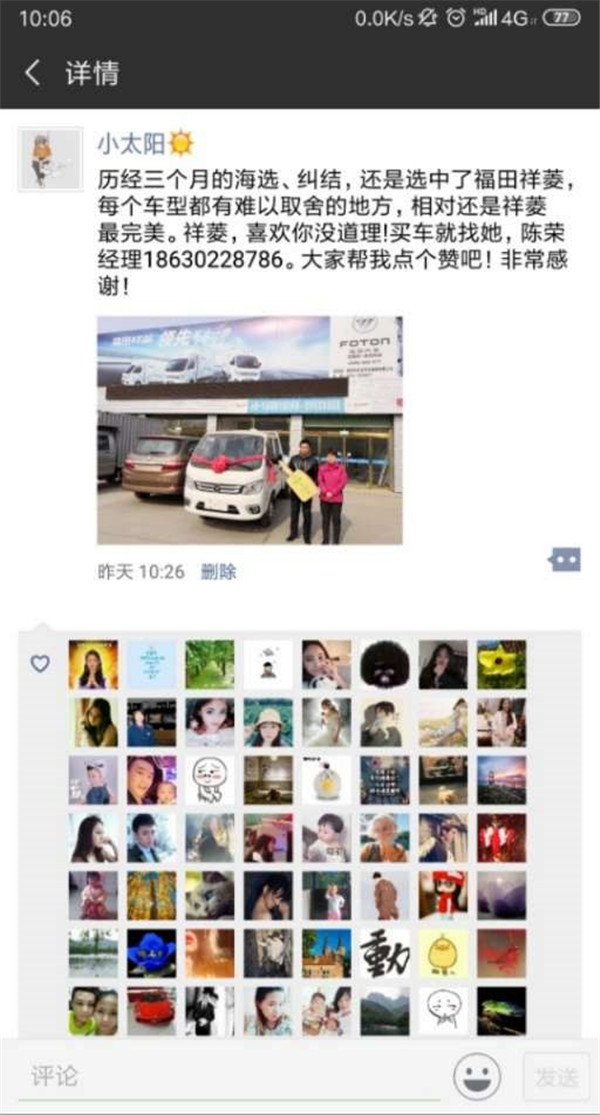Open the 小太阳 username link
This screenshot has width=600, height=1115.
click(130, 143)
